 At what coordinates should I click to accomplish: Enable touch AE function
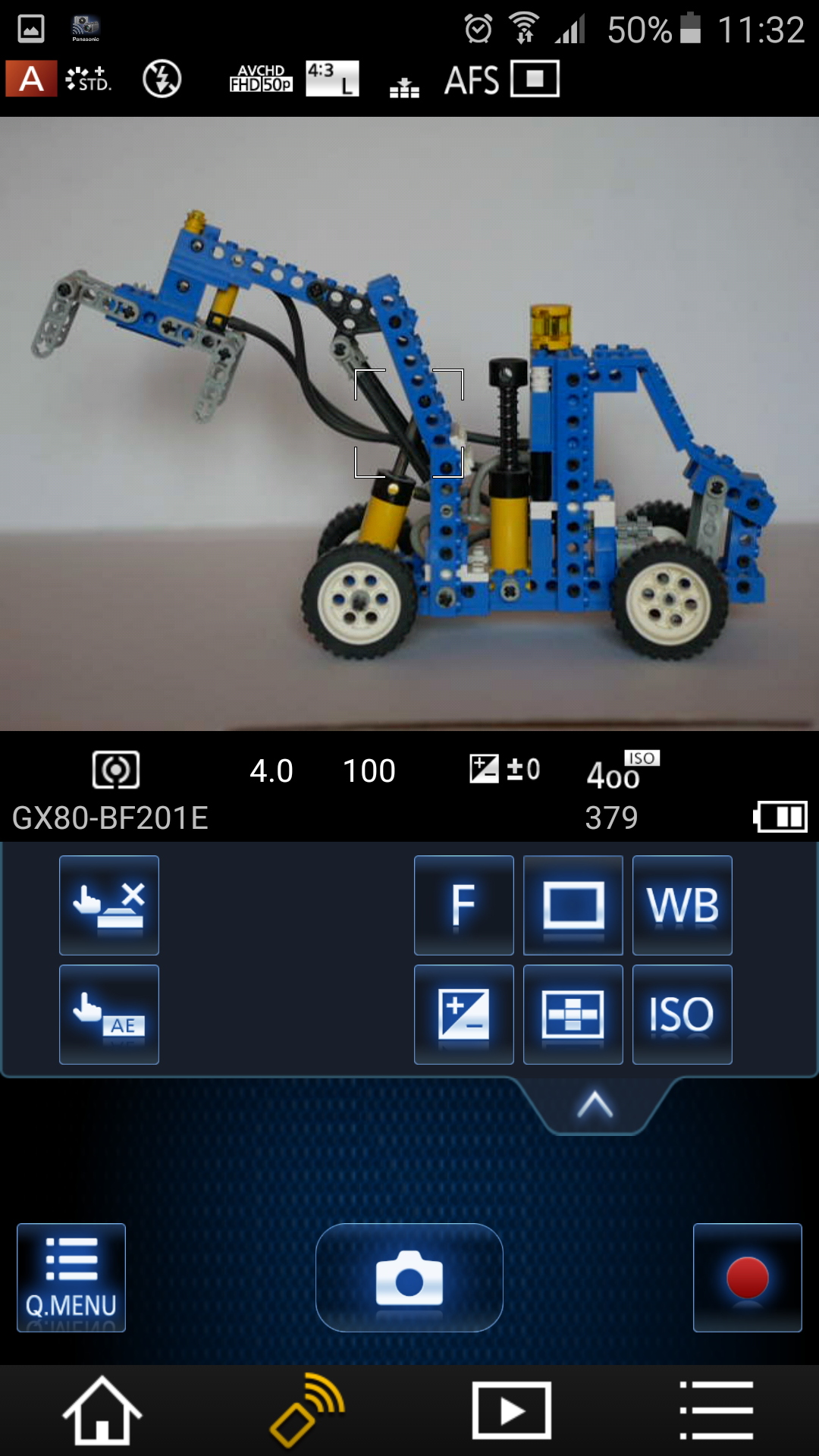[109, 1015]
